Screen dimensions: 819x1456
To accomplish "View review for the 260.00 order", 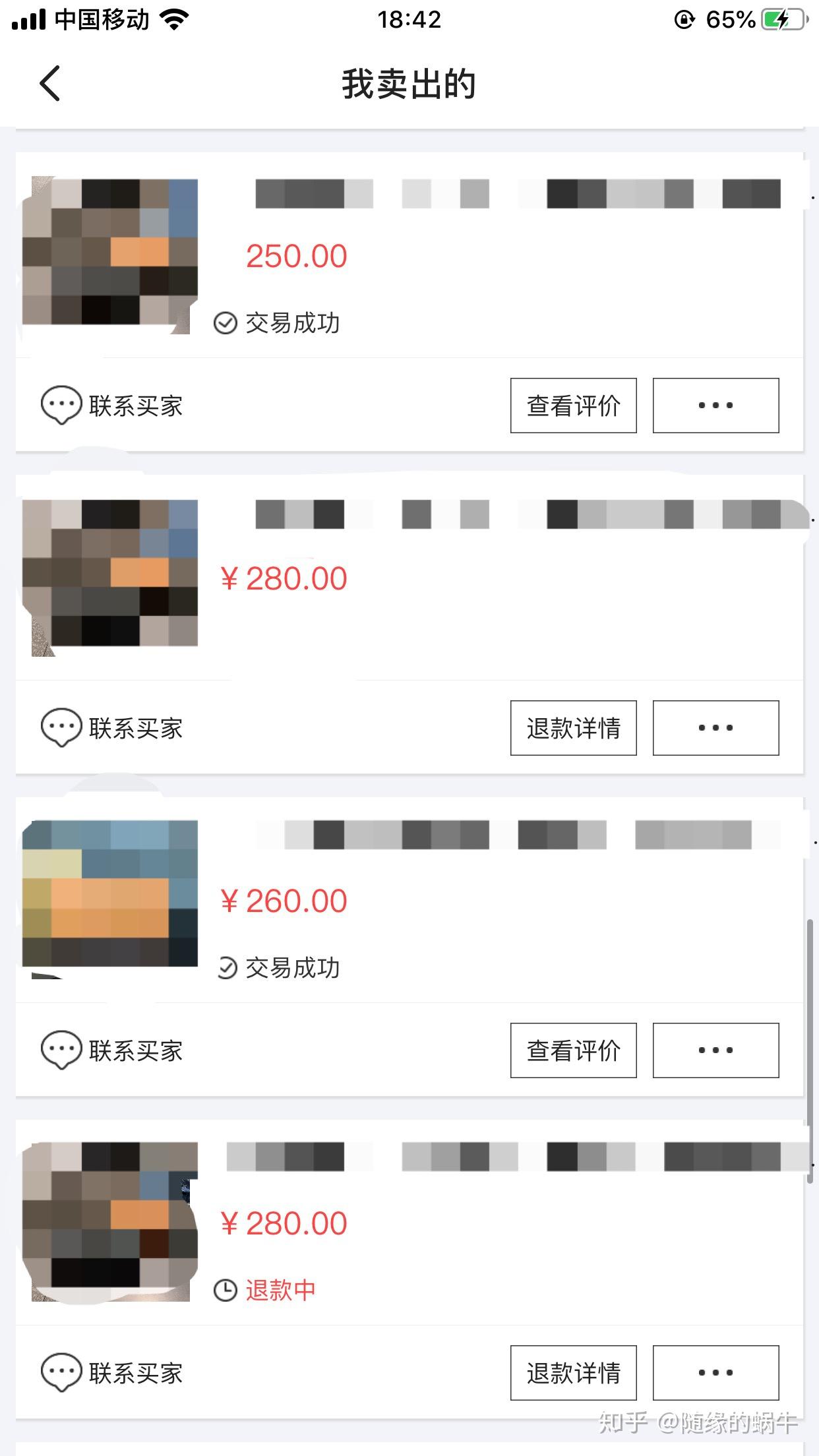I will (x=573, y=1050).
